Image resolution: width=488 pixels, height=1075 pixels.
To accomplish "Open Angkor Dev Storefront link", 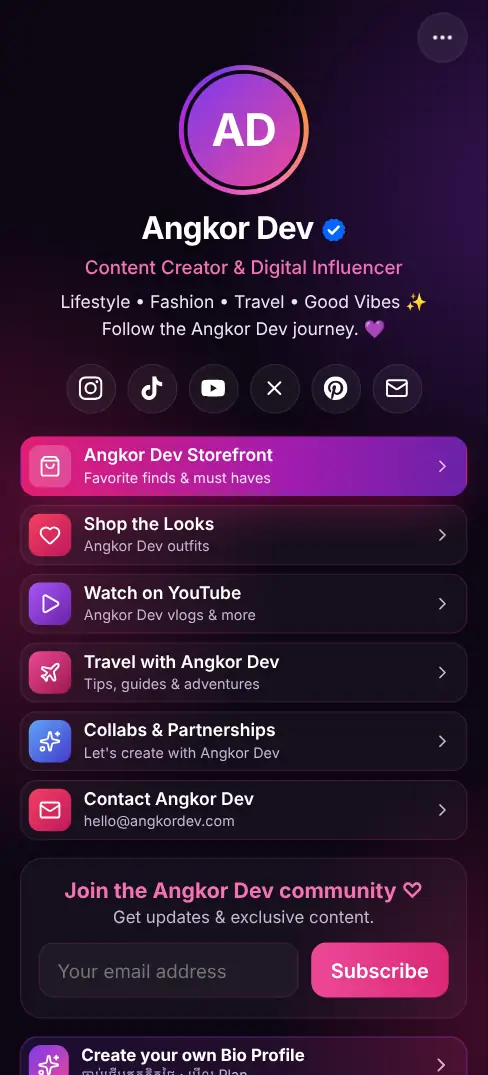I will (x=243, y=466).
